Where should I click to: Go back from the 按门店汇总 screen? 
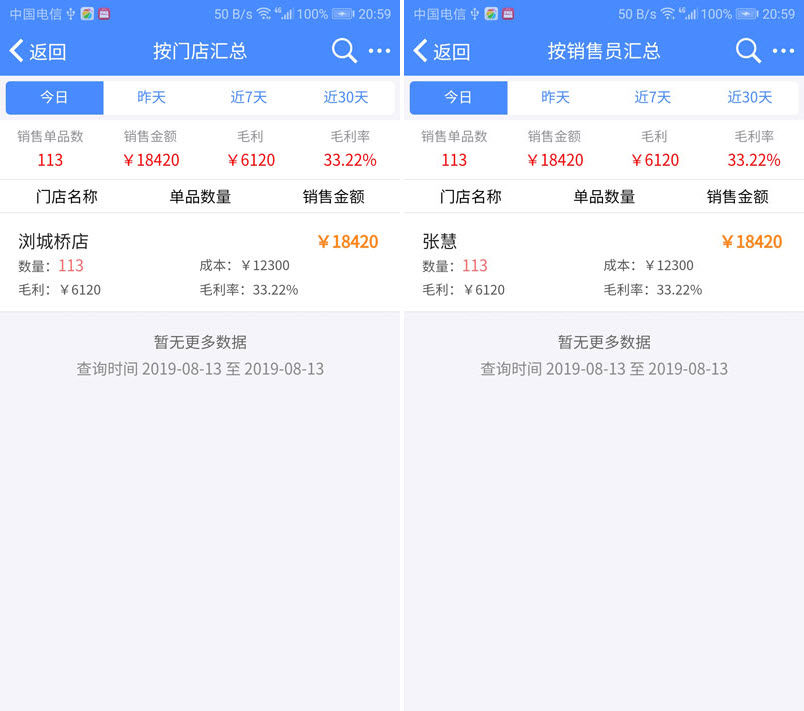pyautogui.click(x=37, y=52)
